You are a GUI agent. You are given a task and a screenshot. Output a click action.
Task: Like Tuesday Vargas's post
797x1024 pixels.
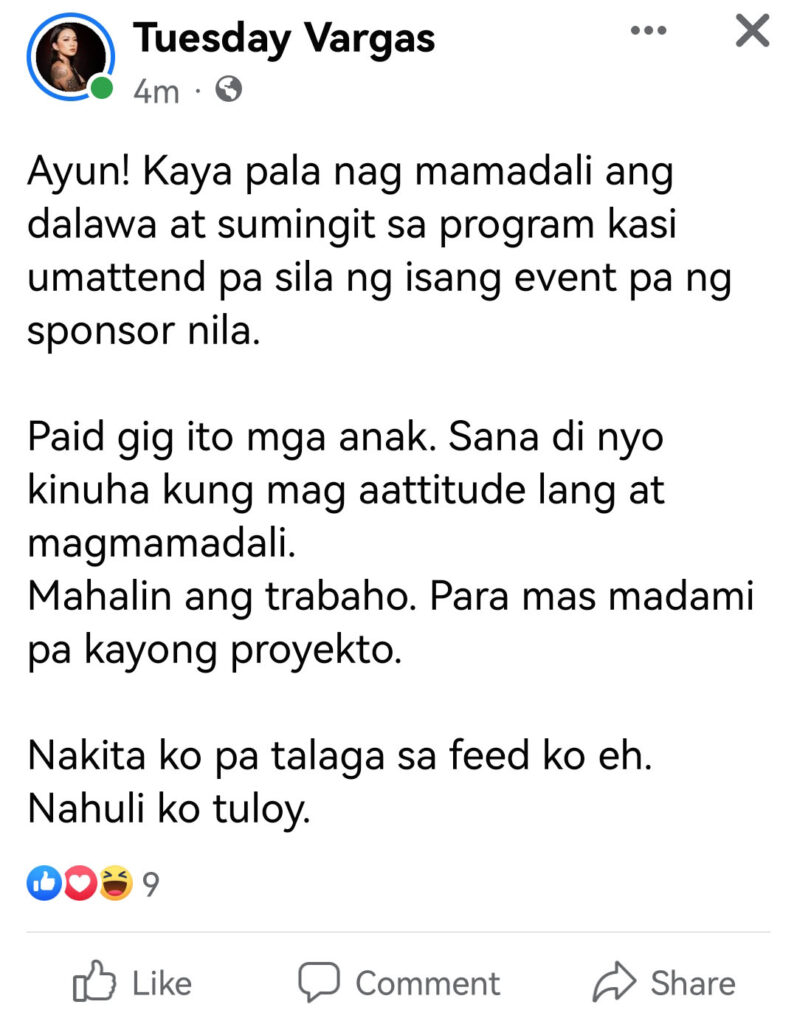coord(132,983)
